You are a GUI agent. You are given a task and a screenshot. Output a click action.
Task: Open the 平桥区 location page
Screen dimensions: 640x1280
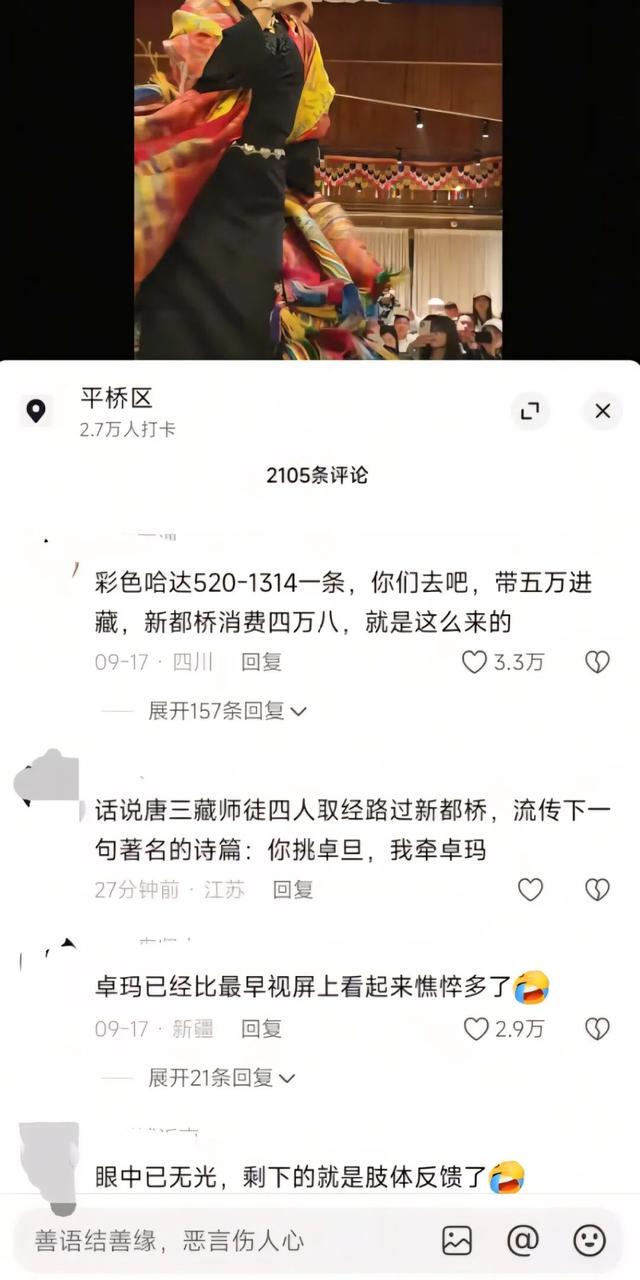coord(116,399)
